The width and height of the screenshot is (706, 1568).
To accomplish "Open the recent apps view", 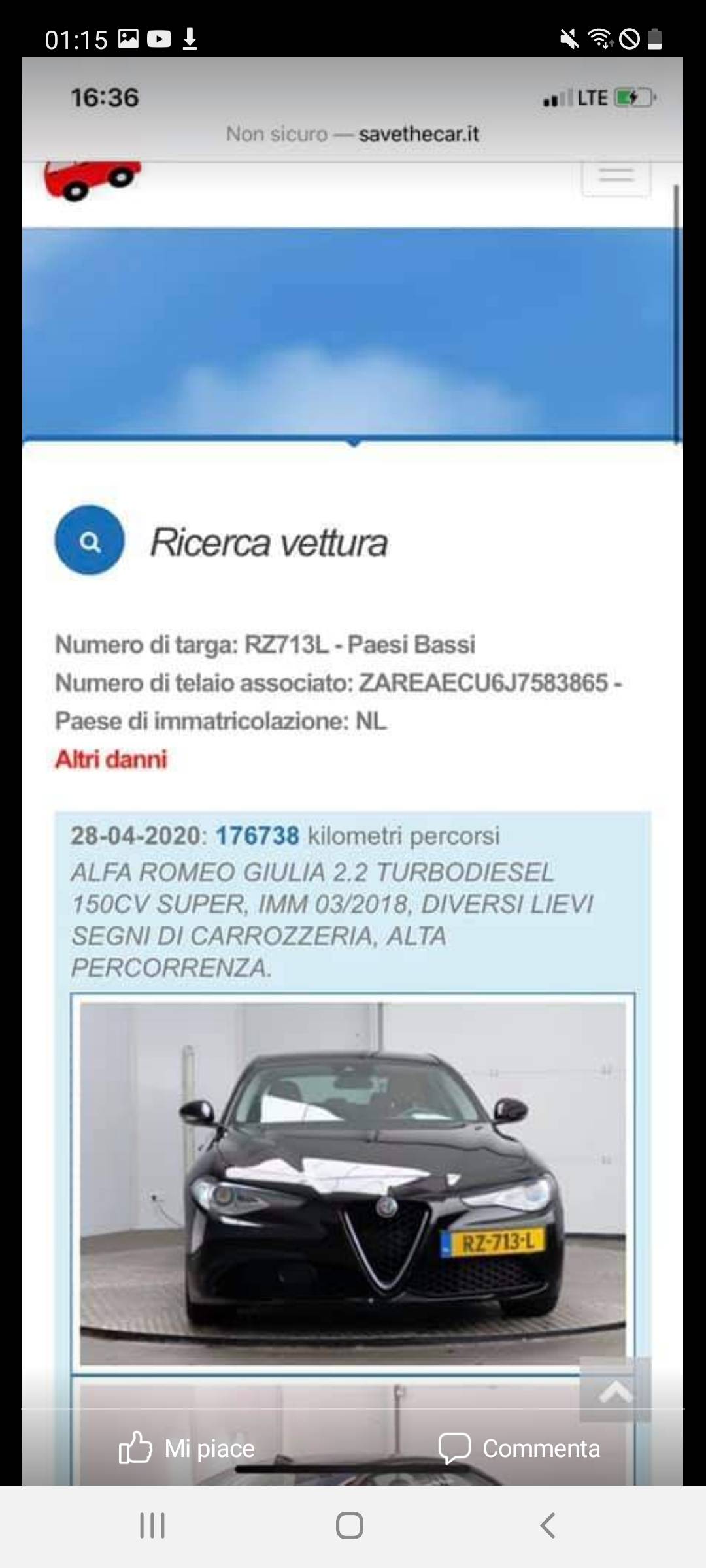I will click(x=152, y=1526).
